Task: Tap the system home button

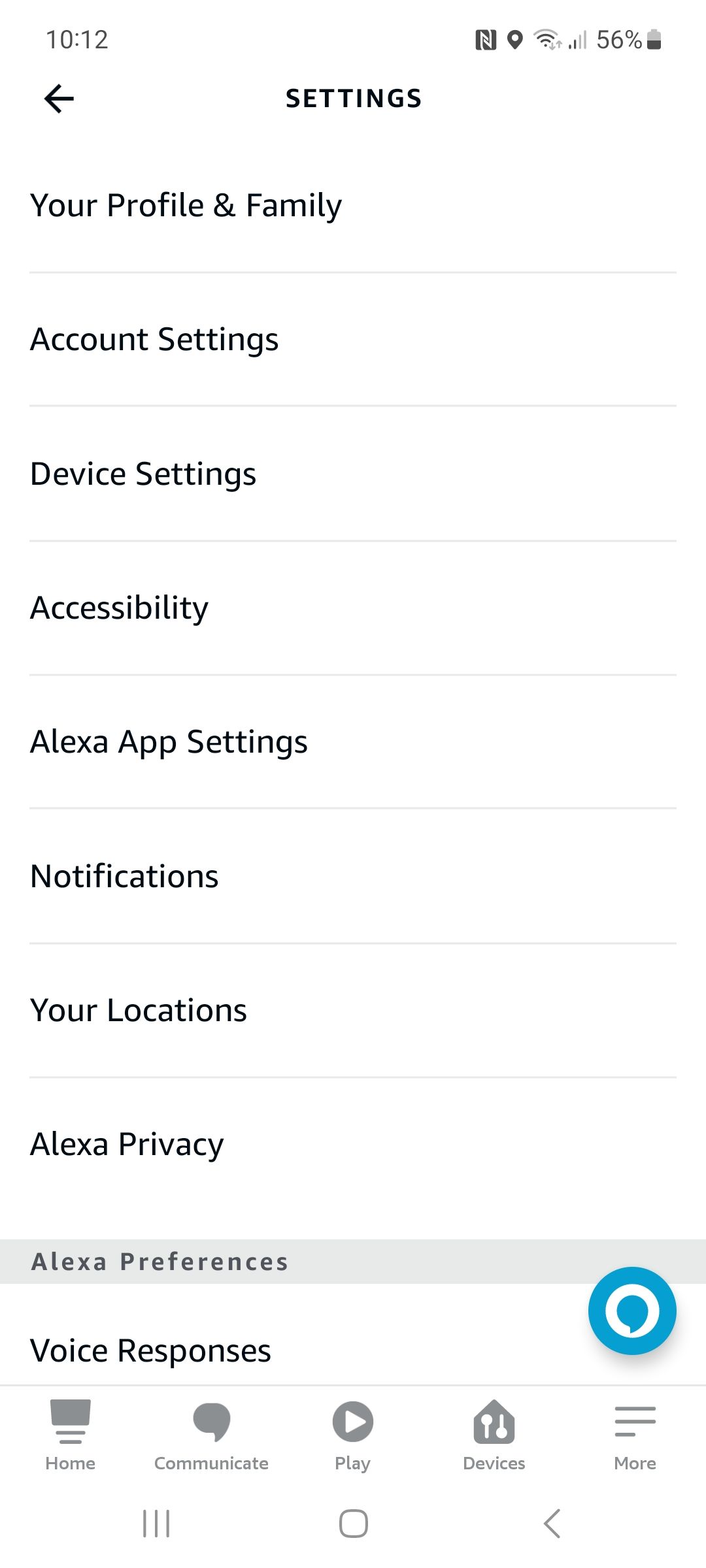Action: click(x=353, y=1524)
